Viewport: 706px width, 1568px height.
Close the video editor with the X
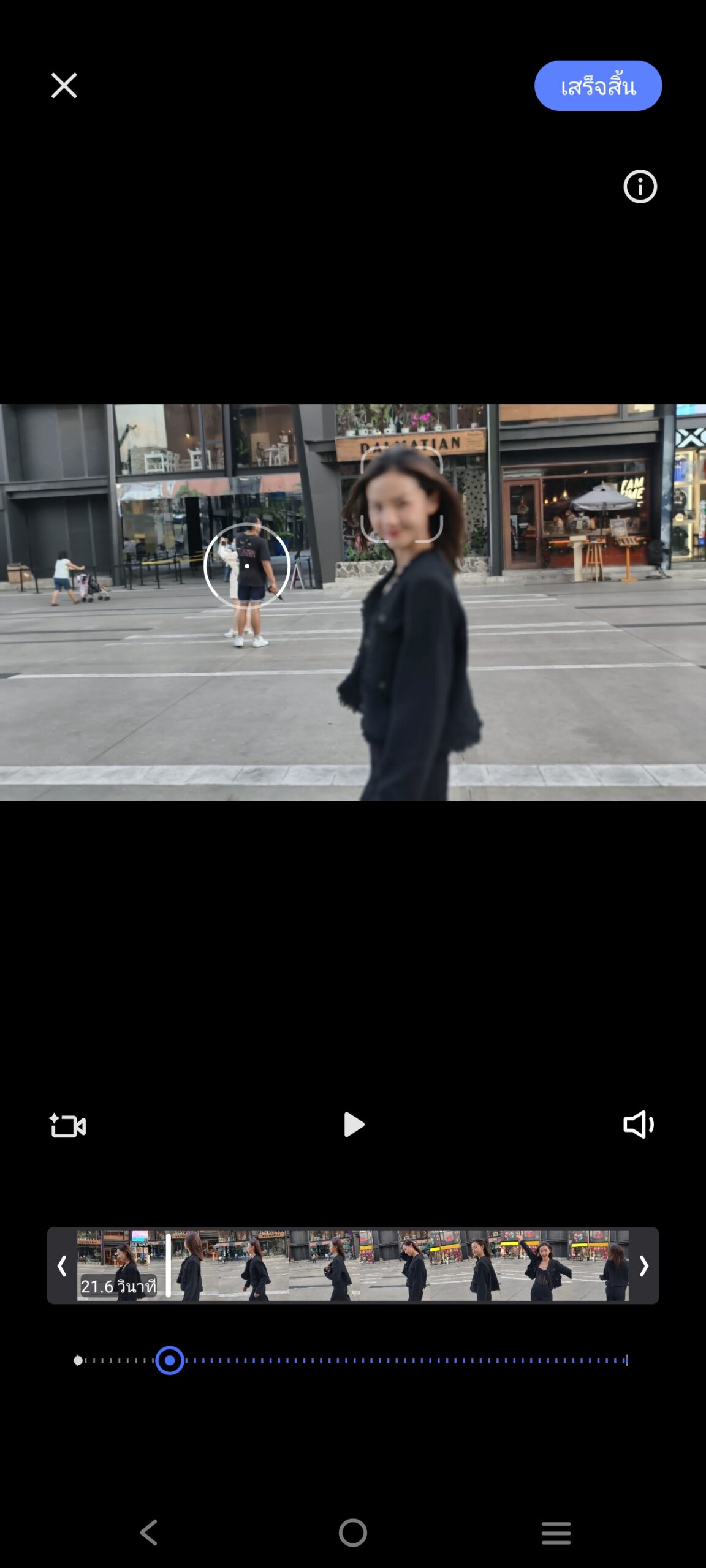point(64,85)
